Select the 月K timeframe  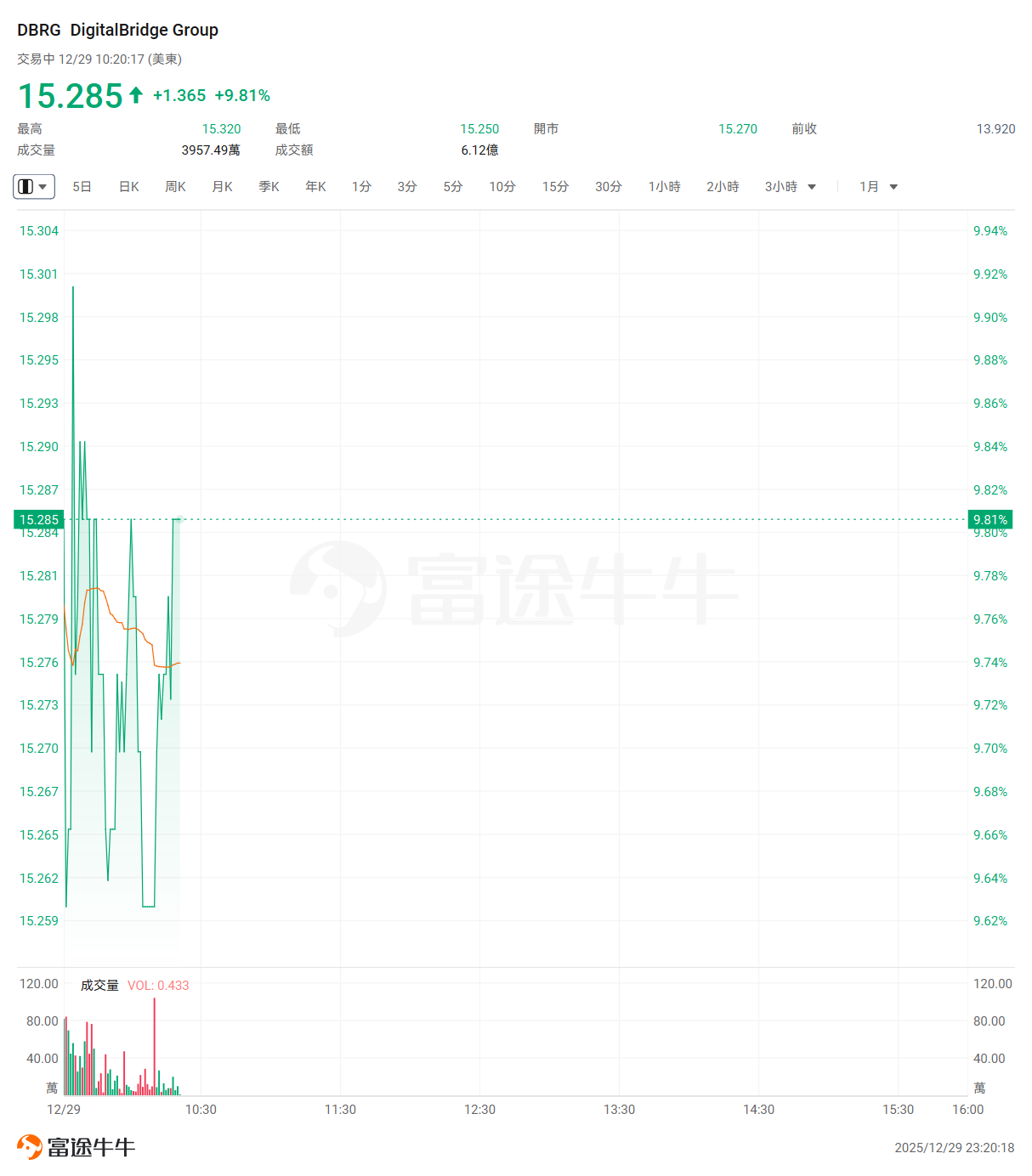(x=222, y=186)
